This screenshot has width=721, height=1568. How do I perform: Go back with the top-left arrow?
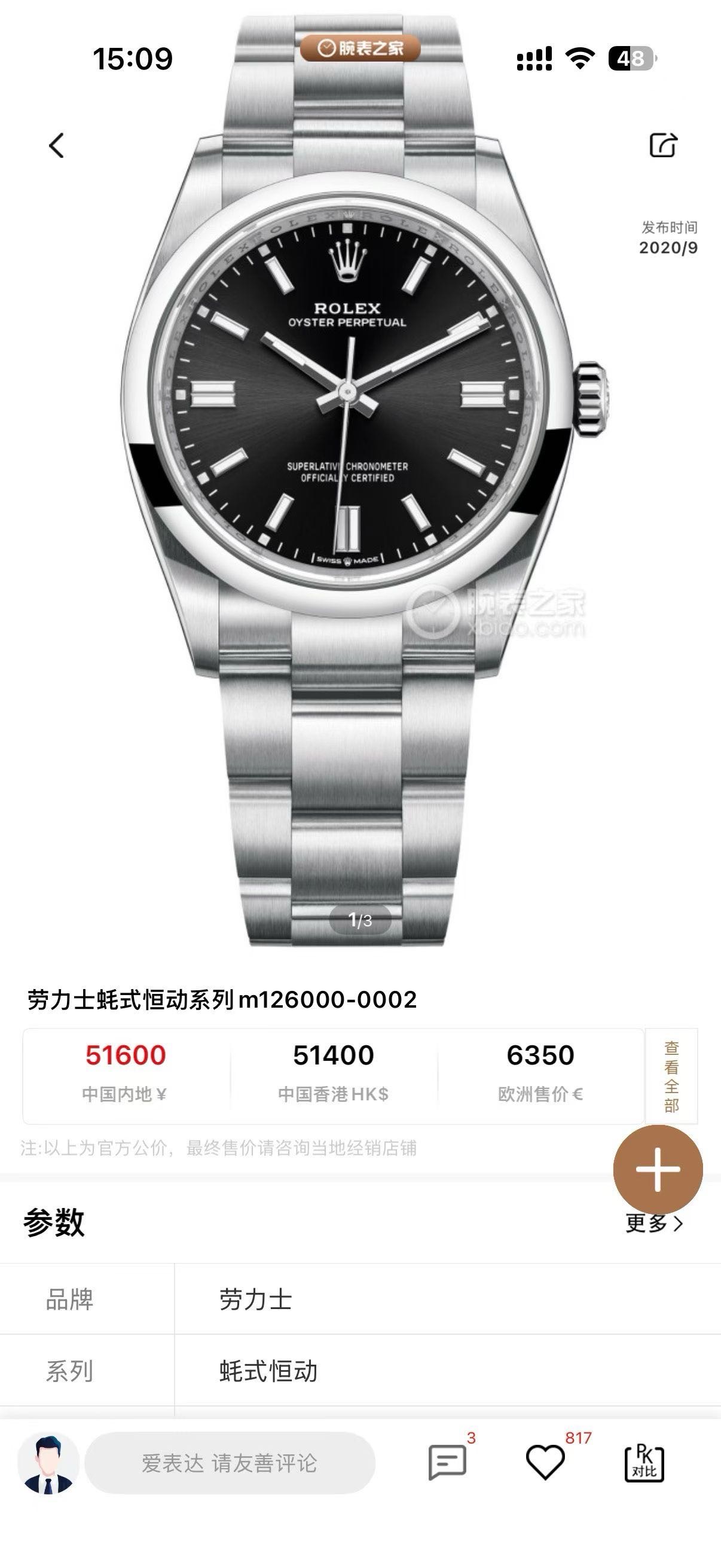tap(57, 145)
